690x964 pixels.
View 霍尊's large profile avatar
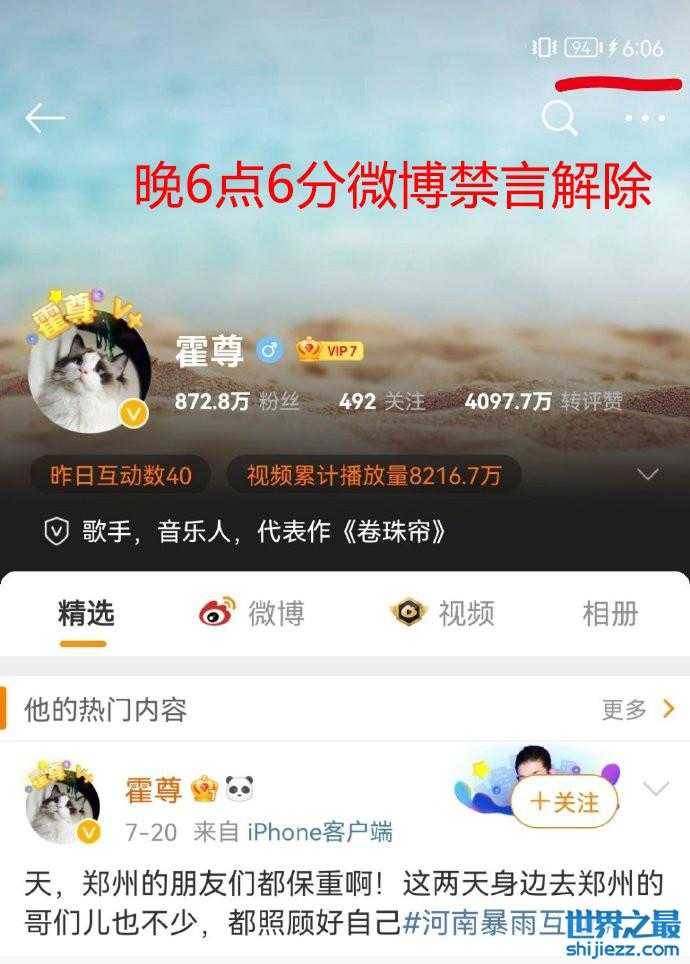[x=90, y=370]
